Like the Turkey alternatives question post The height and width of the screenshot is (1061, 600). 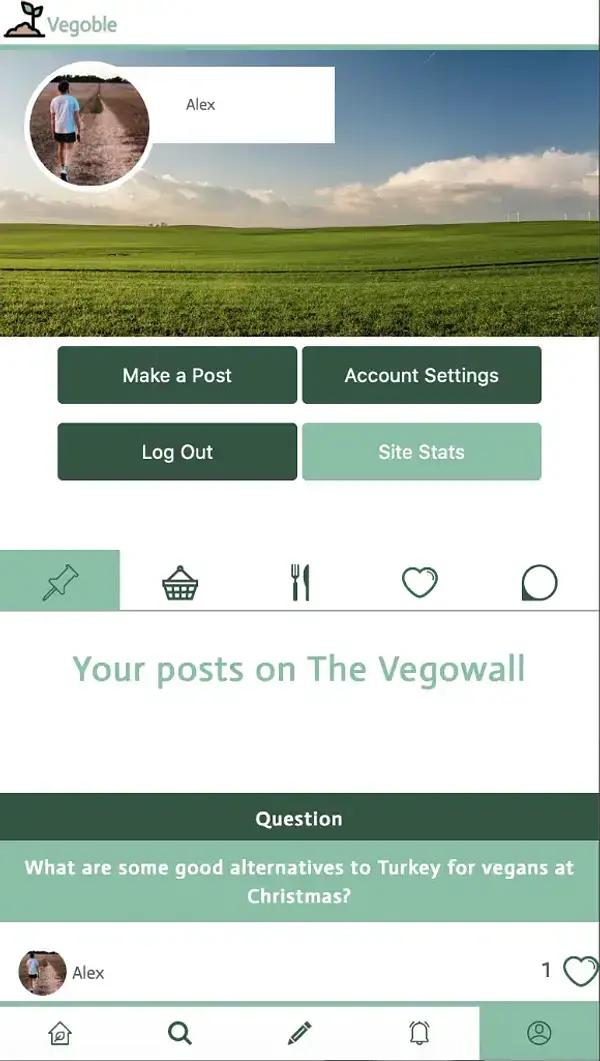[579, 970]
